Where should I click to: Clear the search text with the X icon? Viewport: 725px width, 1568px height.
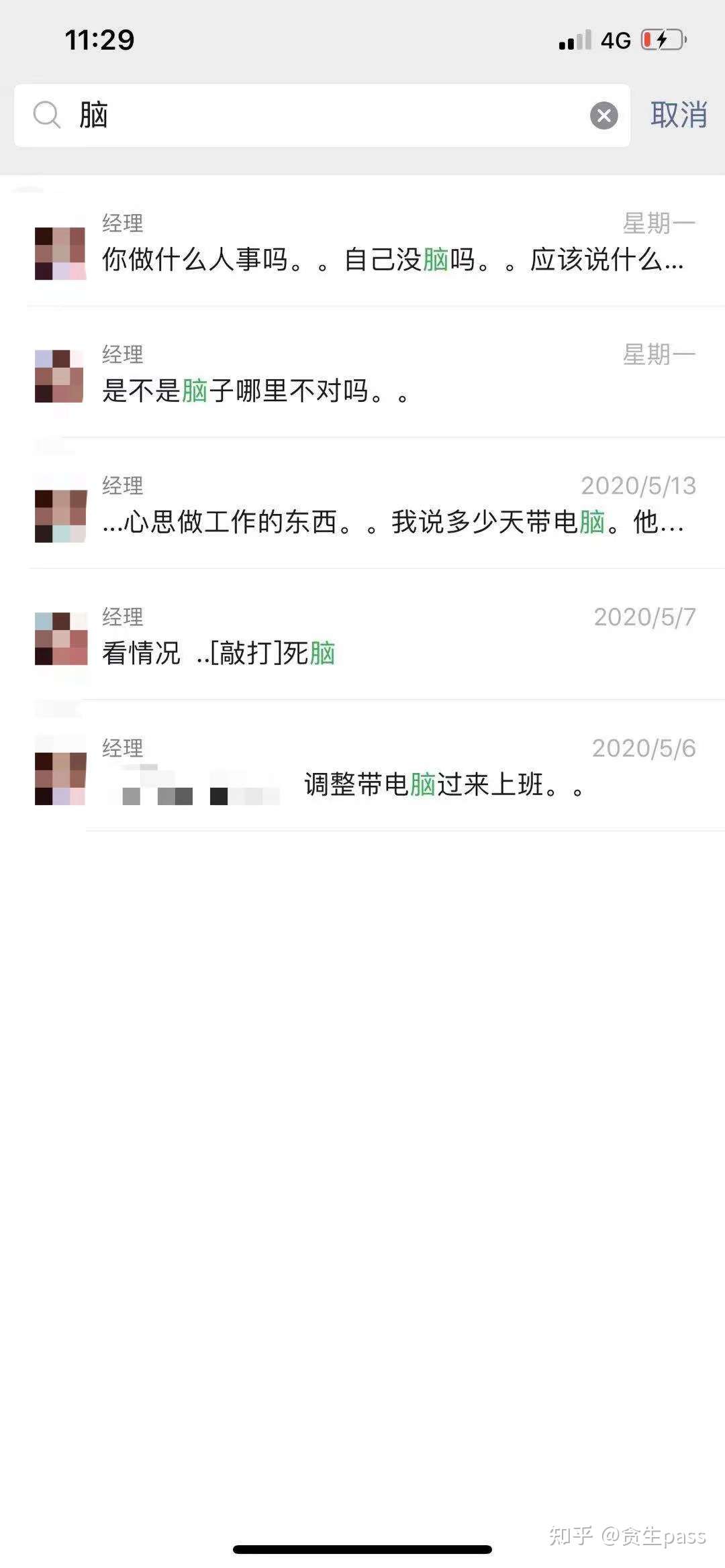(603, 115)
